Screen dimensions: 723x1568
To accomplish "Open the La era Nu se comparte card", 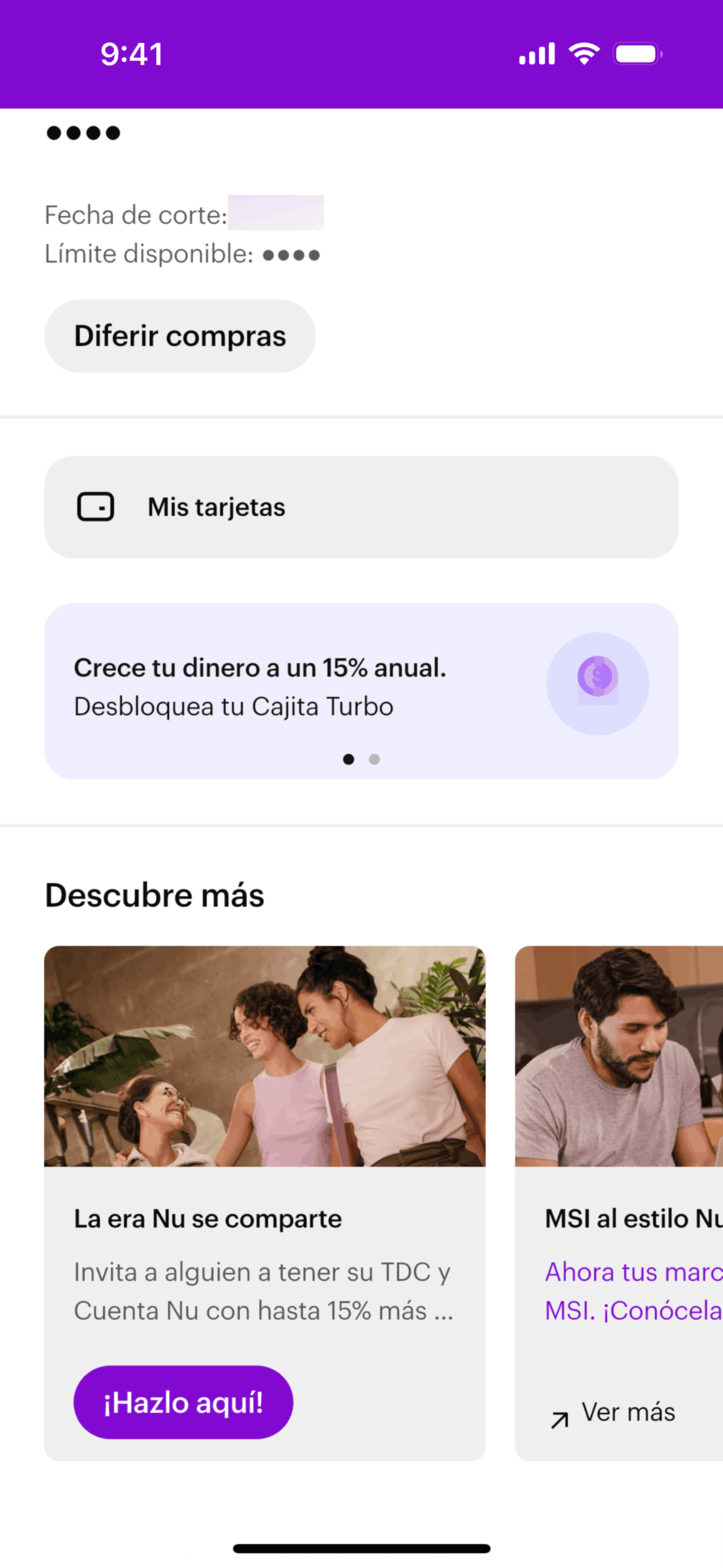I will click(x=264, y=1203).
